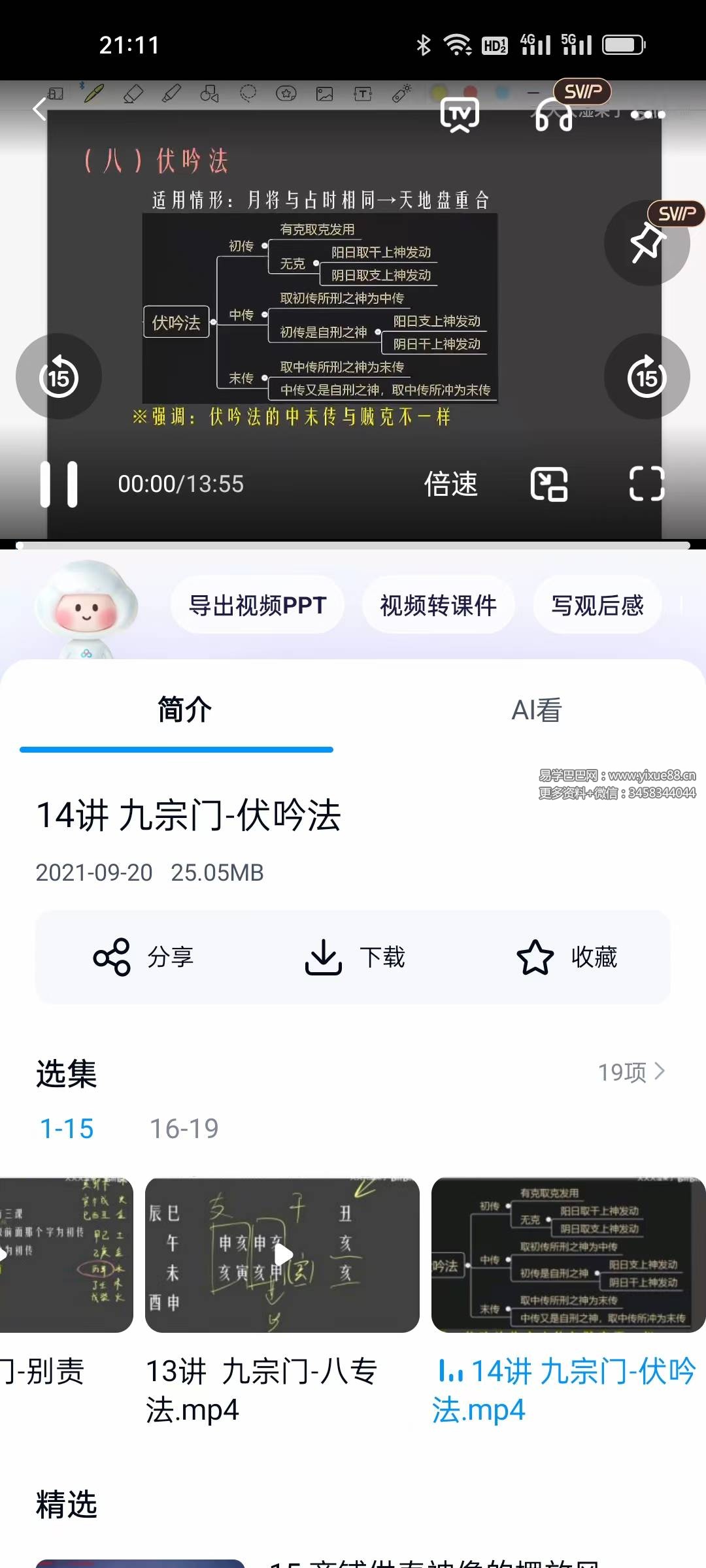Screen dimensions: 706x1568
Task: Open the shapes annotation tool
Action: (208, 93)
